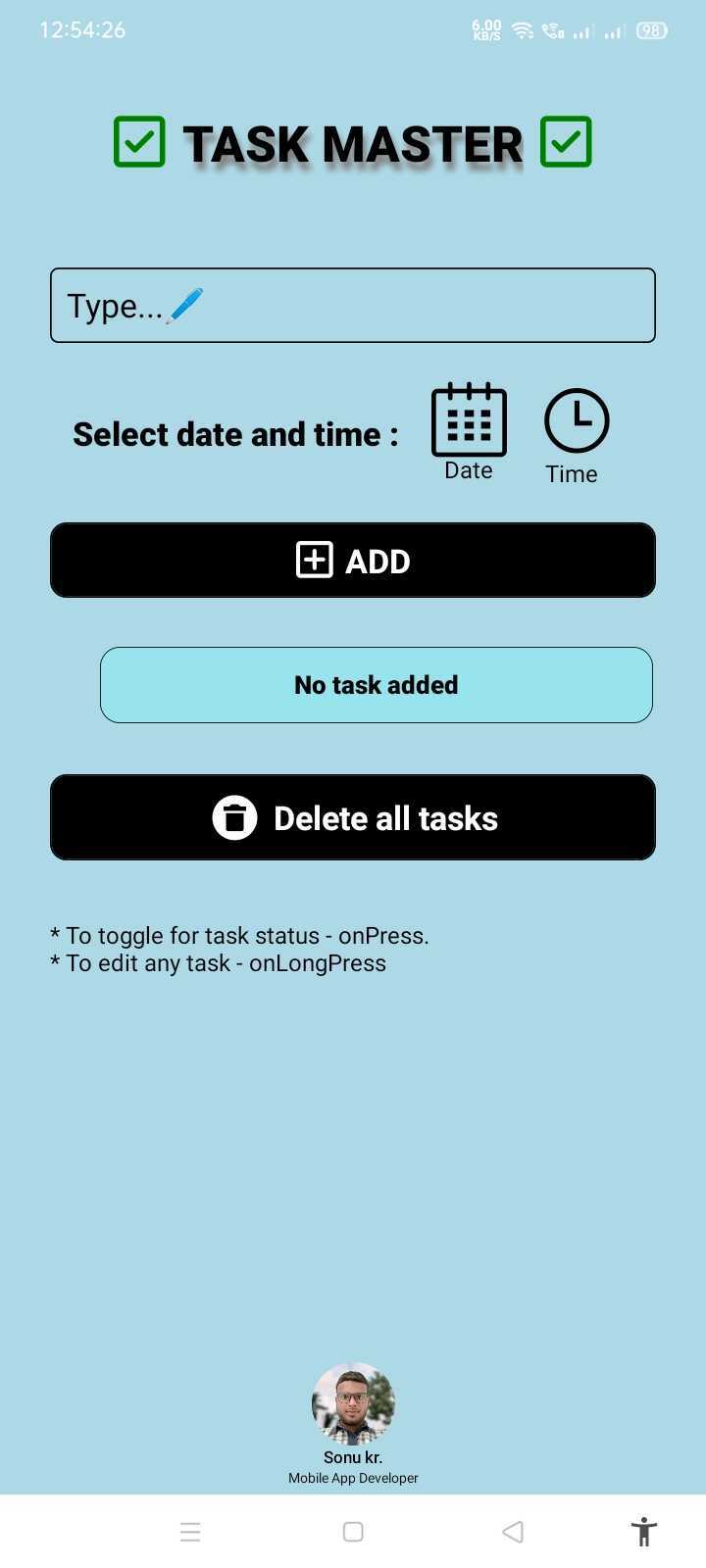This screenshot has width=706, height=1568.
Task: Open recent apps from navigation bar
Action: [x=191, y=1532]
